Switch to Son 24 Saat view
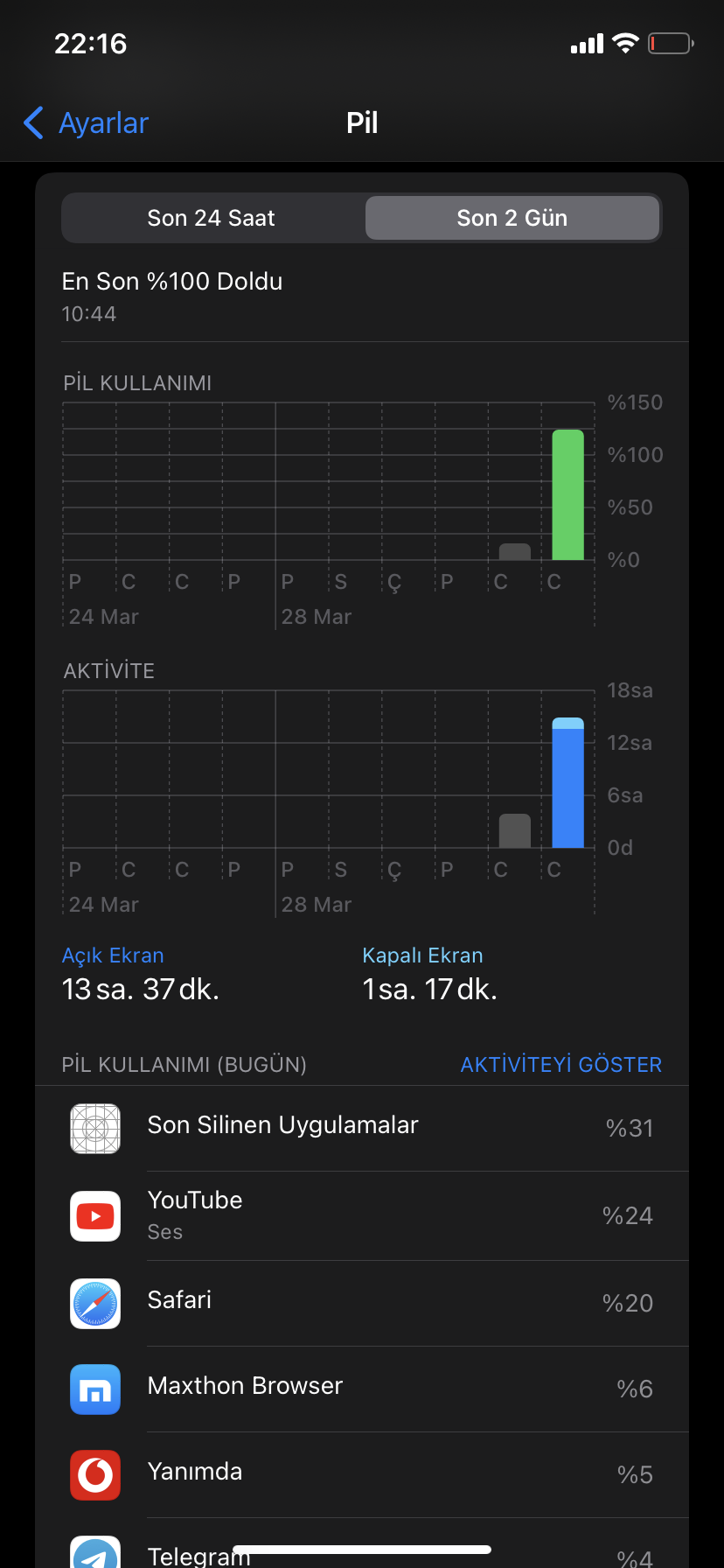This screenshot has height=1568, width=724. pyautogui.click(x=212, y=218)
